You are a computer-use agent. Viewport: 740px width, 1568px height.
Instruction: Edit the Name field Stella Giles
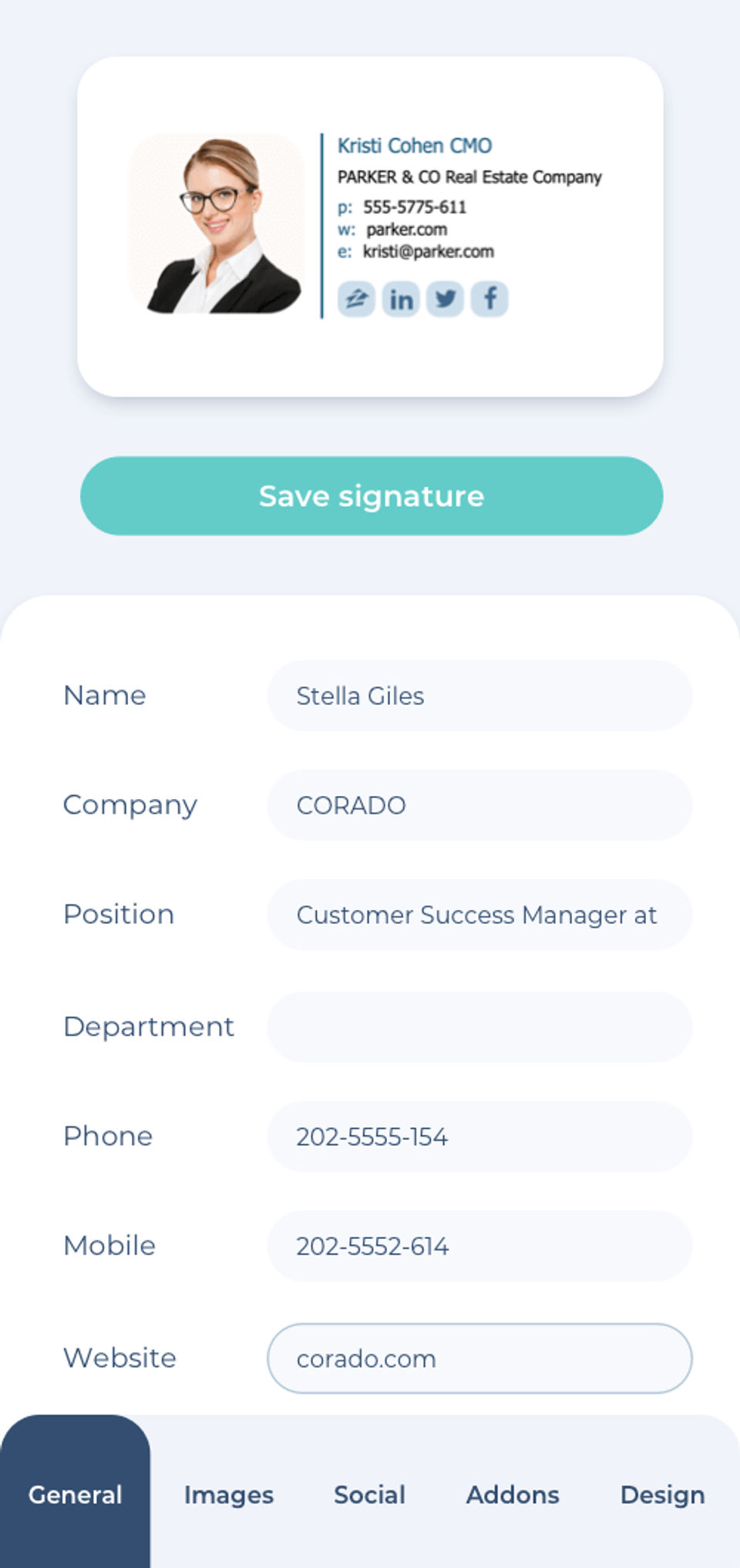479,696
